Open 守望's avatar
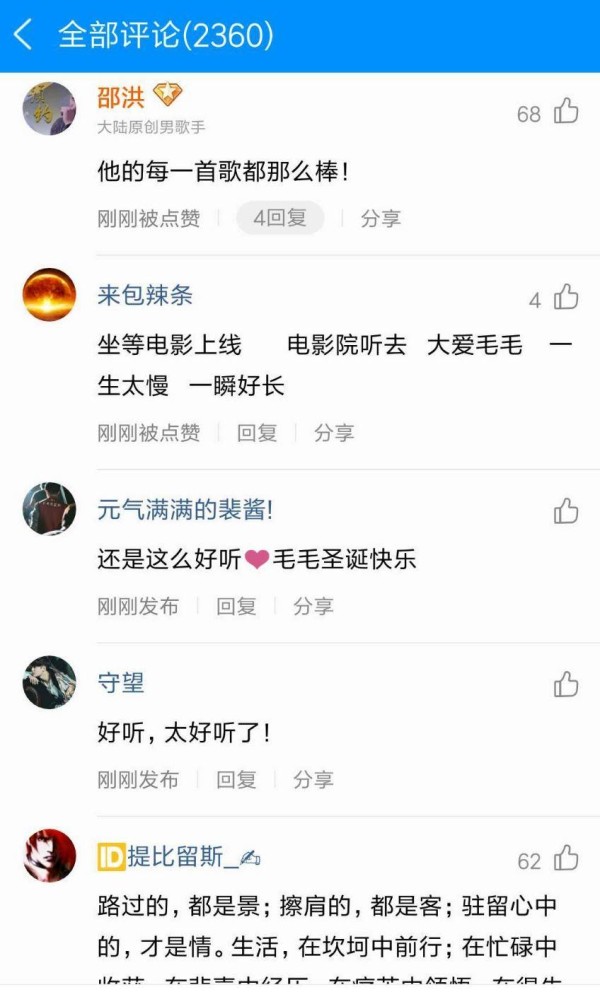600x992 pixels. [49, 682]
